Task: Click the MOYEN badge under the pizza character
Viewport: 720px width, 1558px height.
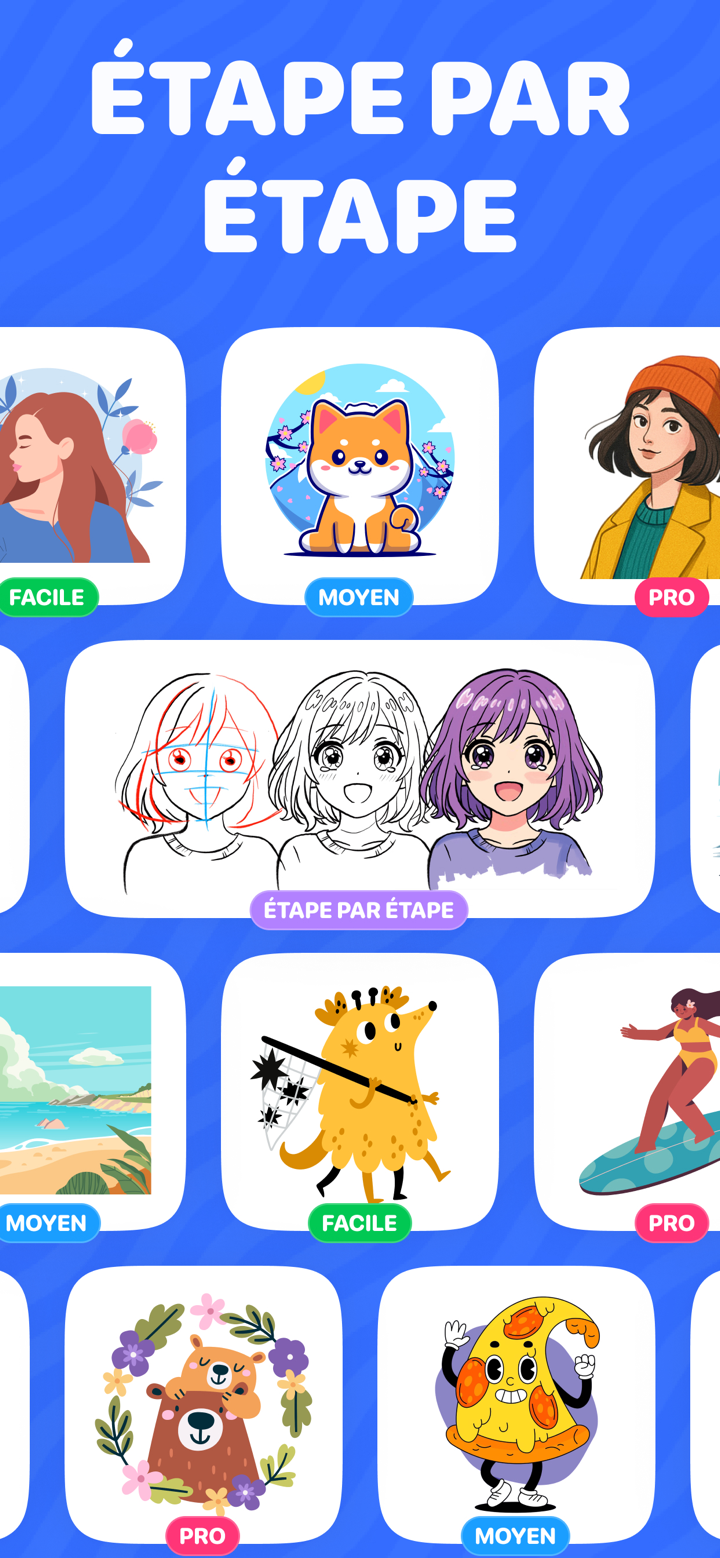Action: [x=517, y=1535]
